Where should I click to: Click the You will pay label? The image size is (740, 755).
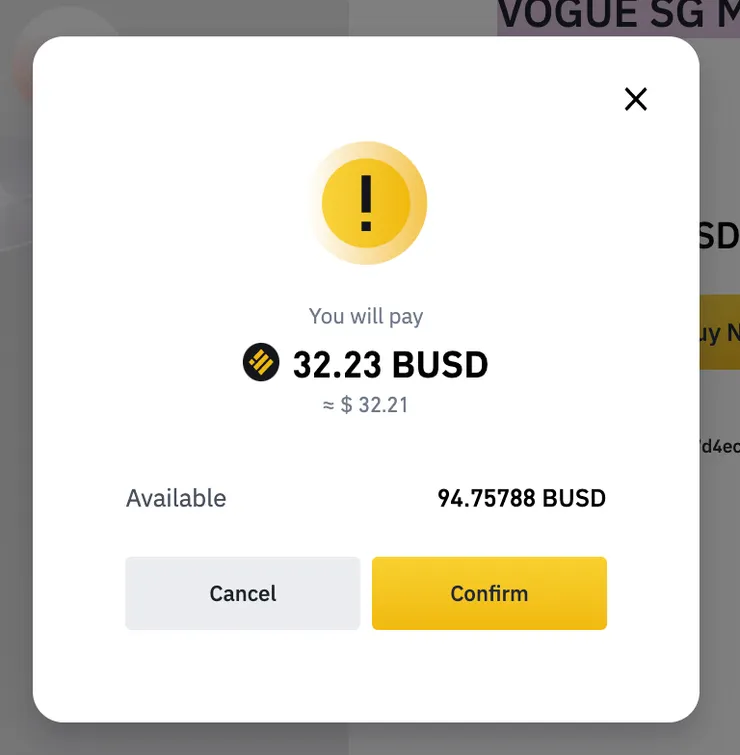[x=366, y=316]
